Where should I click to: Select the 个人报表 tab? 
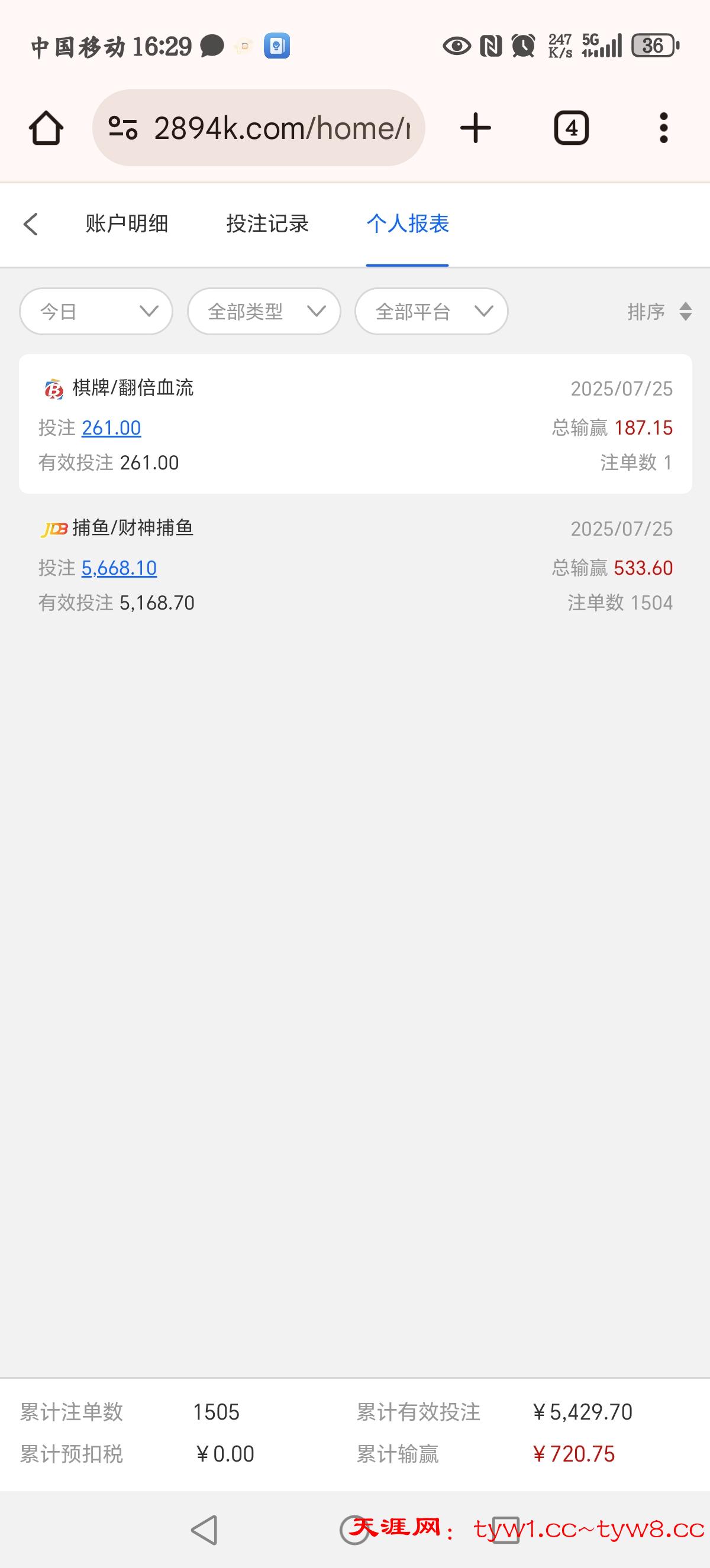tap(408, 224)
